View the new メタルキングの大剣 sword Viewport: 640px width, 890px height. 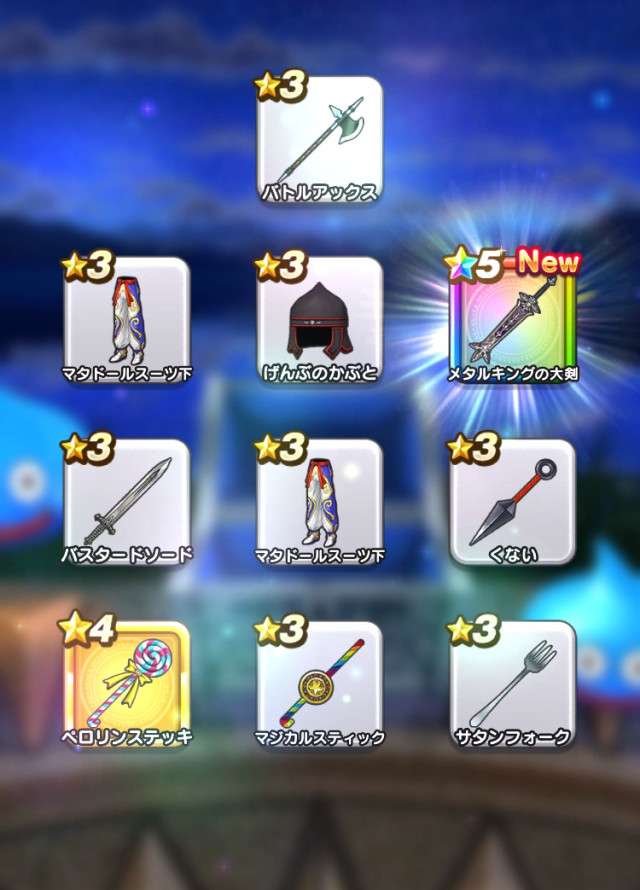click(x=513, y=322)
